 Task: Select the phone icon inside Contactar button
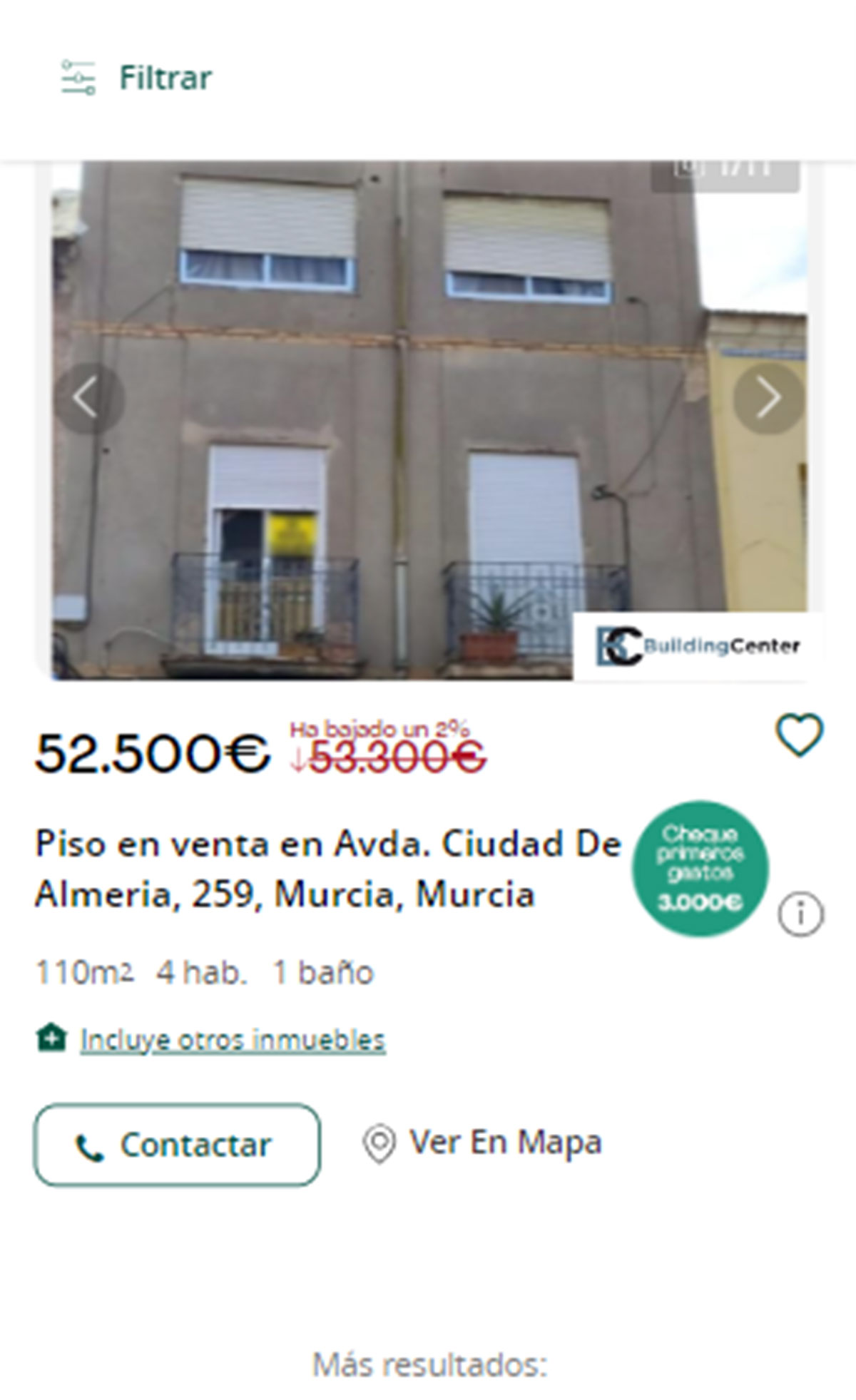coord(90,1145)
